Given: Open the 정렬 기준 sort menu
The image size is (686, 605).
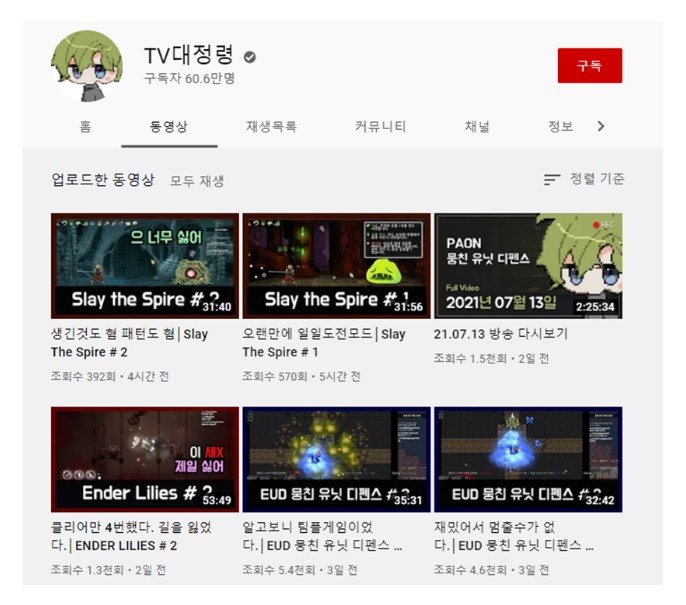Looking at the screenshot, I should click(584, 179).
